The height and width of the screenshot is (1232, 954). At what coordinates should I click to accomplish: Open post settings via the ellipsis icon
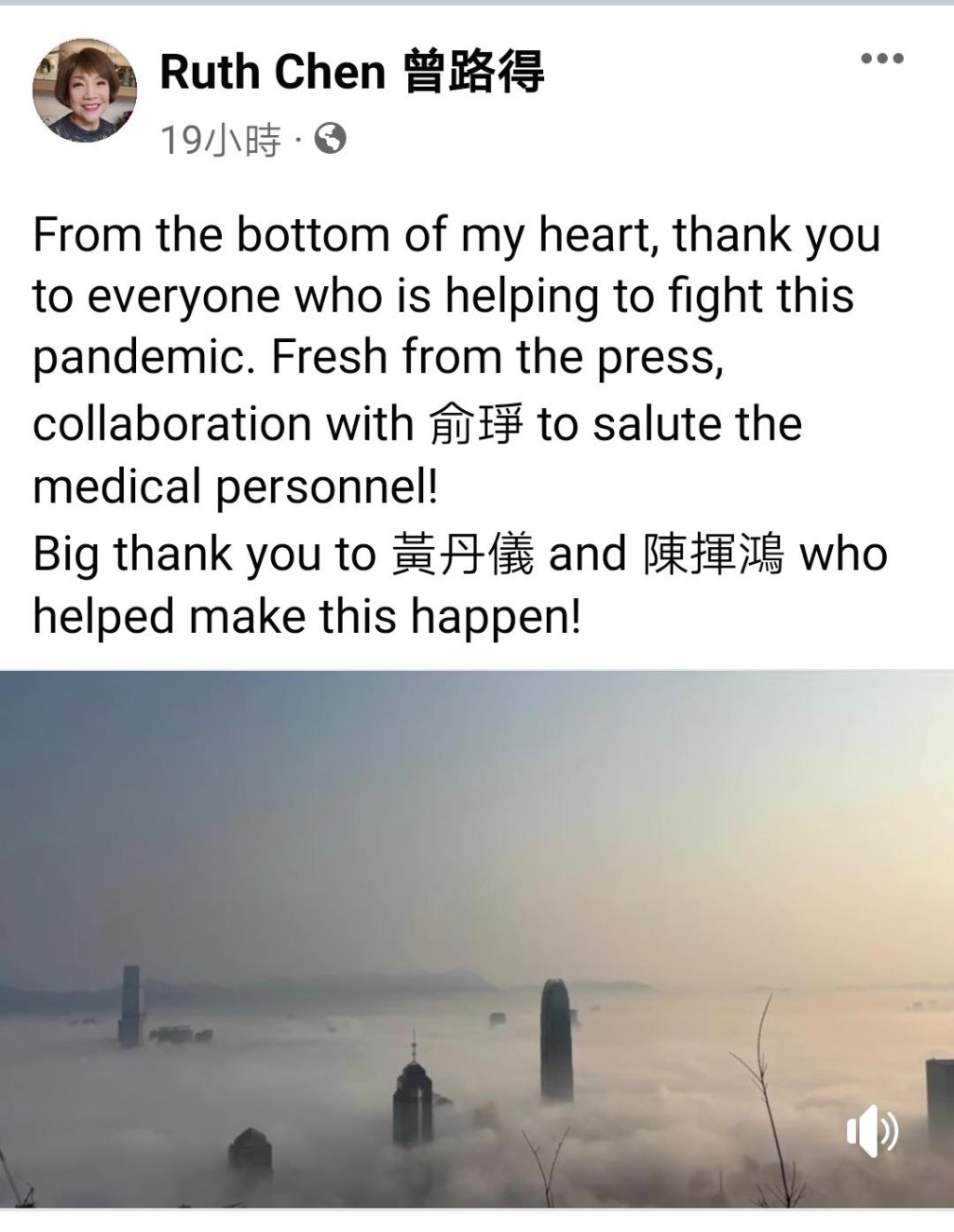pyautogui.click(x=880, y=59)
